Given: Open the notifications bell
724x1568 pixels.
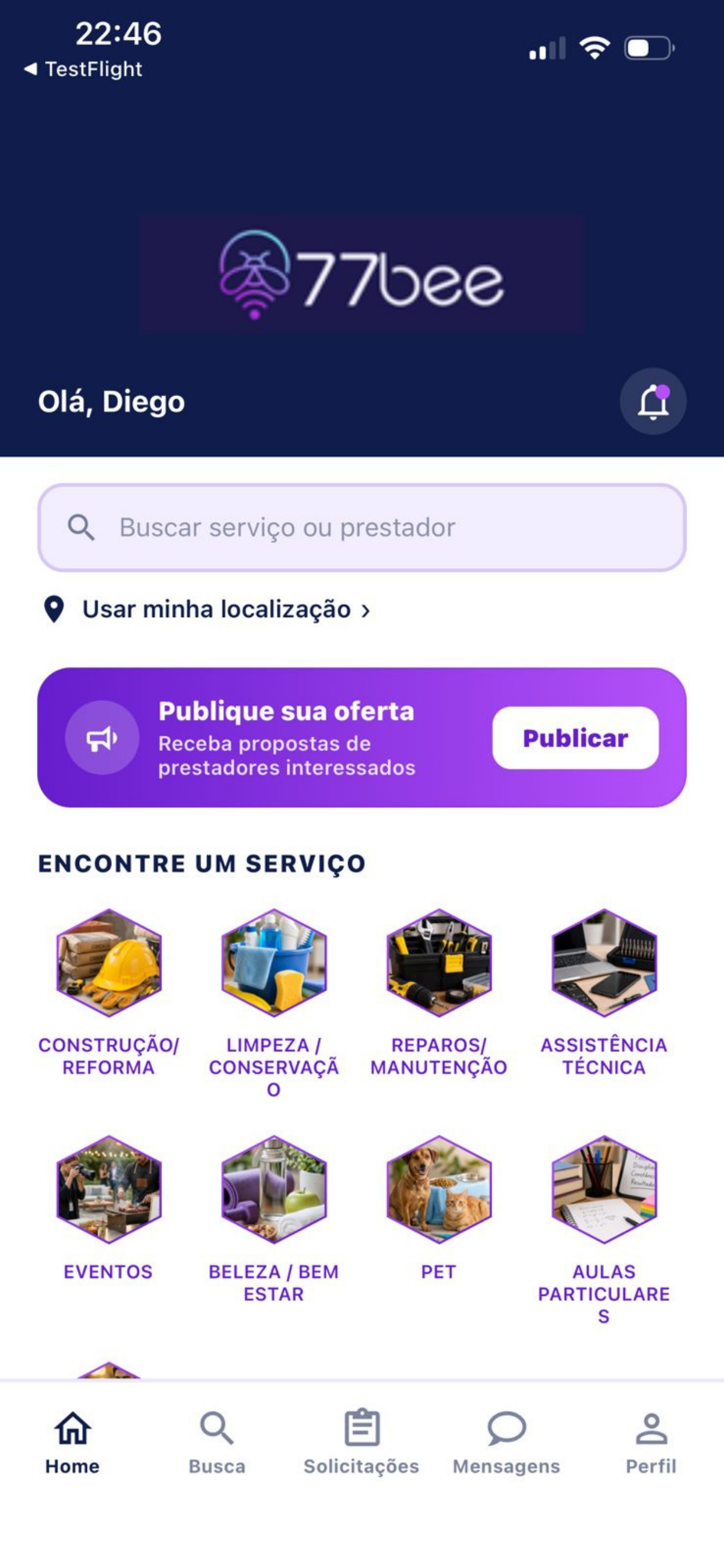Looking at the screenshot, I should (653, 401).
